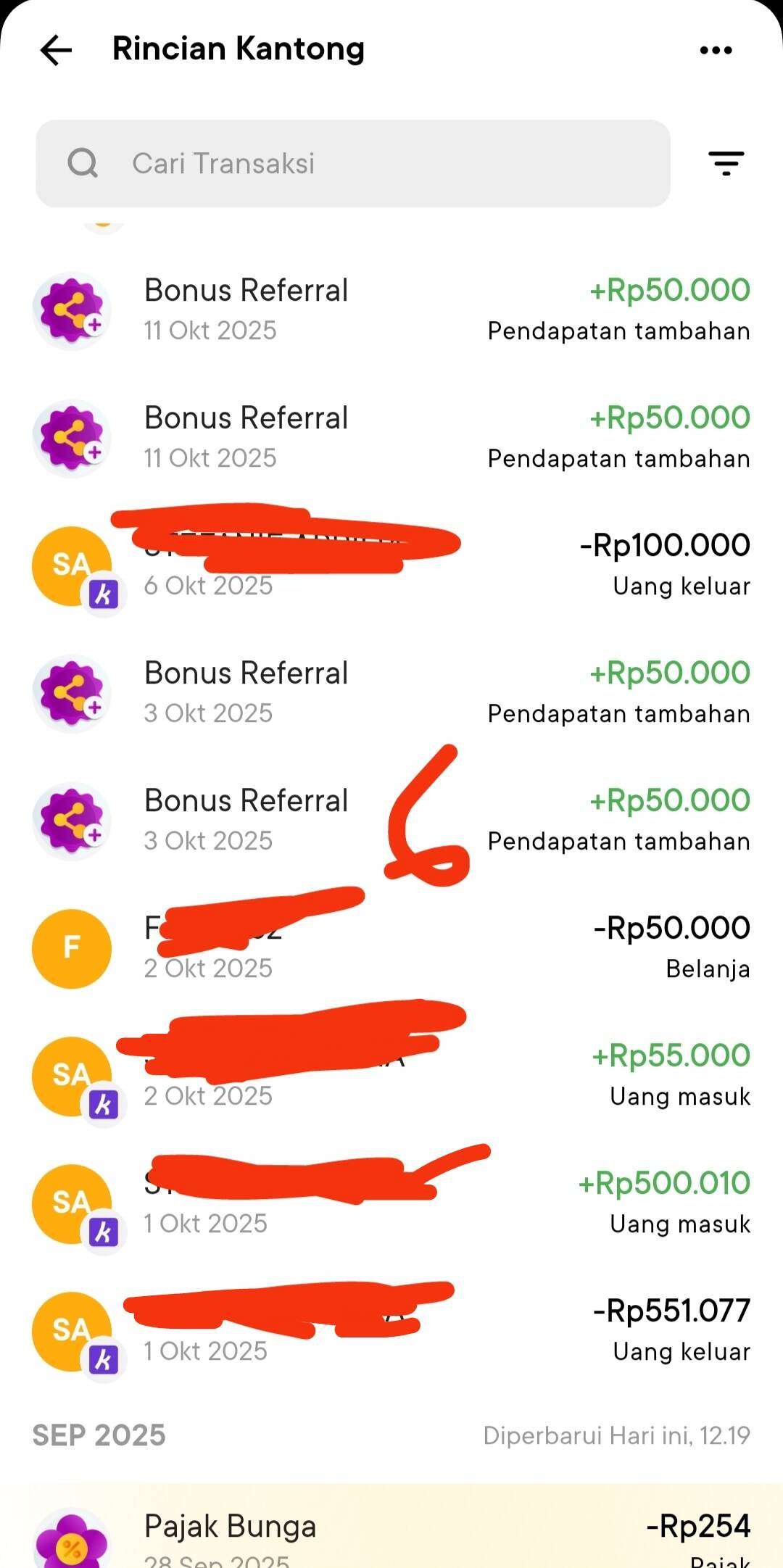783x1568 pixels.
Task: Open the +Rp500.010 Uang masuk transaction
Action: coord(391,1203)
